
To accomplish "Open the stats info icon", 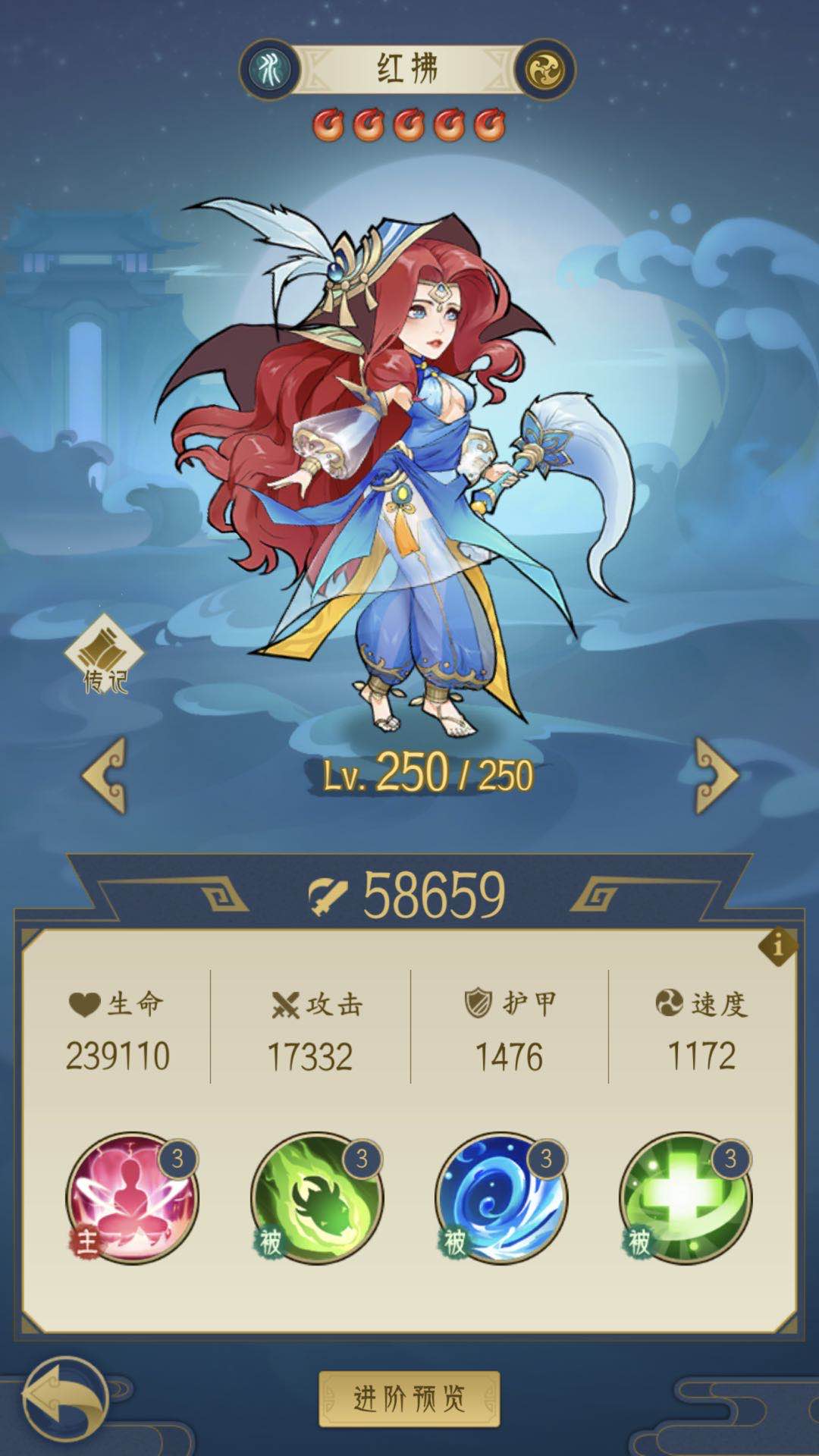I will point(777,946).
